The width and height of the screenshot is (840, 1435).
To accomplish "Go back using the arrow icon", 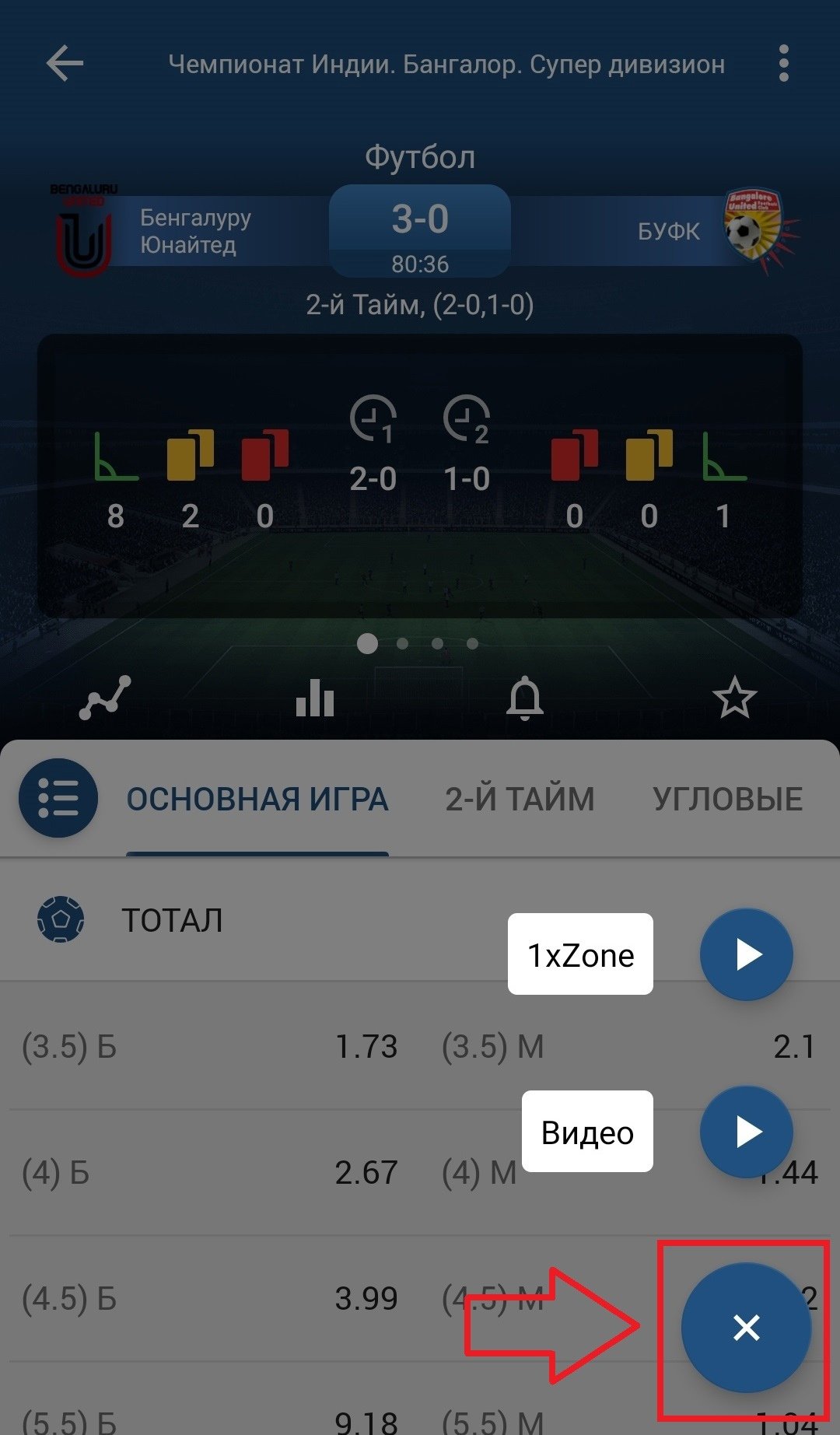I will click(65, 63).
